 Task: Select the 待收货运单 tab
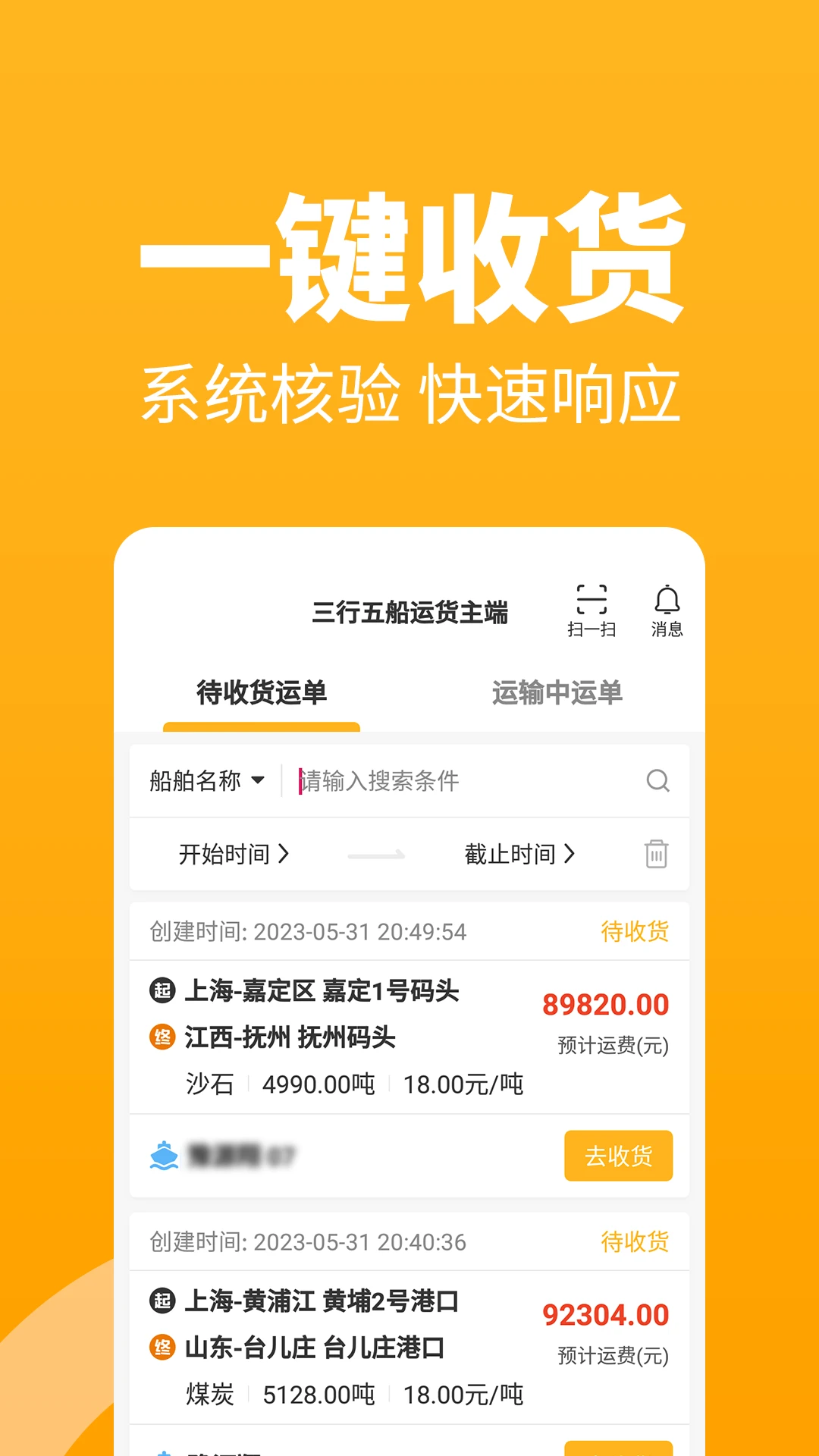coord(261,692)
